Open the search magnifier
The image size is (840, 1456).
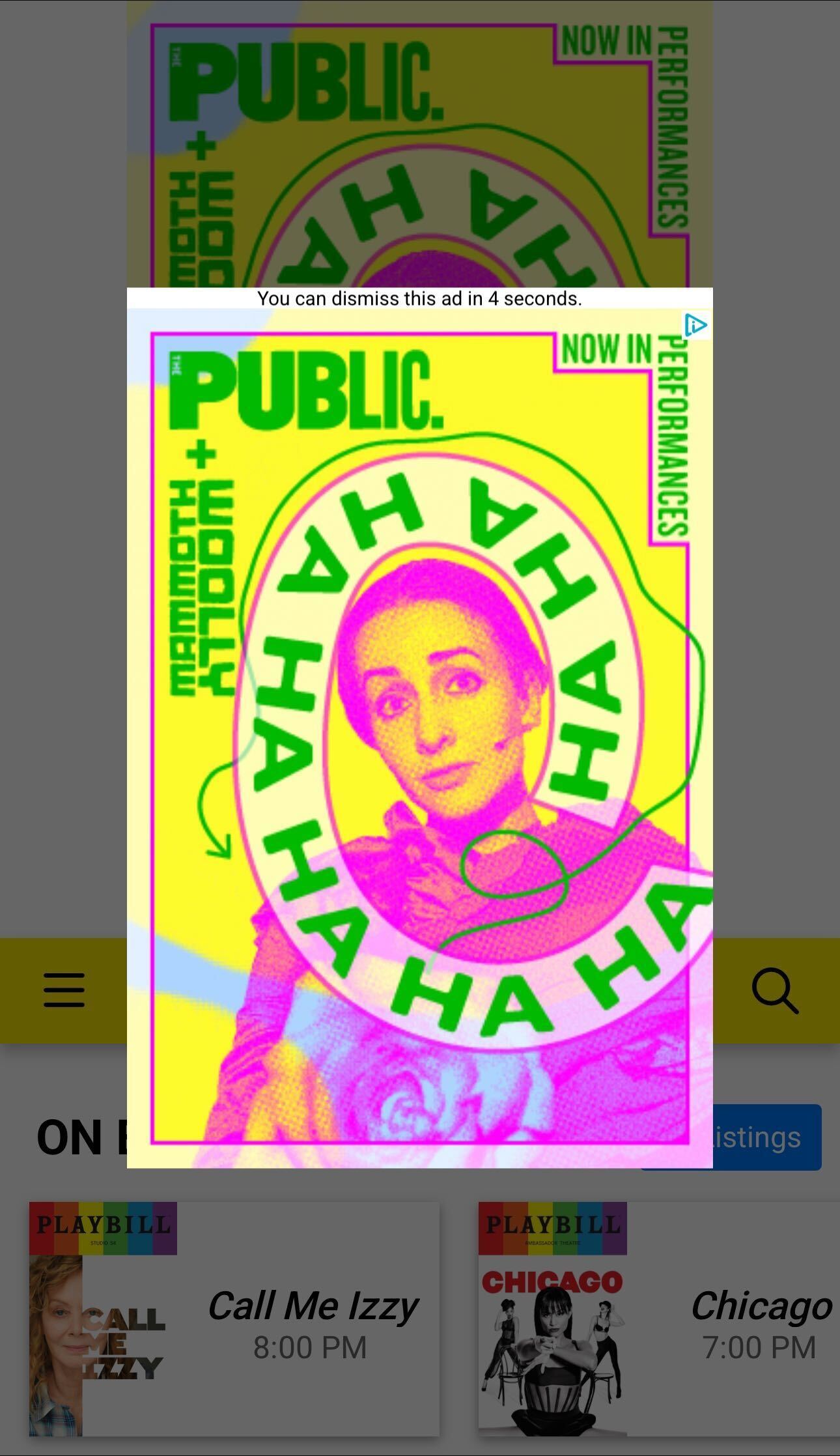tap(775, 991)
